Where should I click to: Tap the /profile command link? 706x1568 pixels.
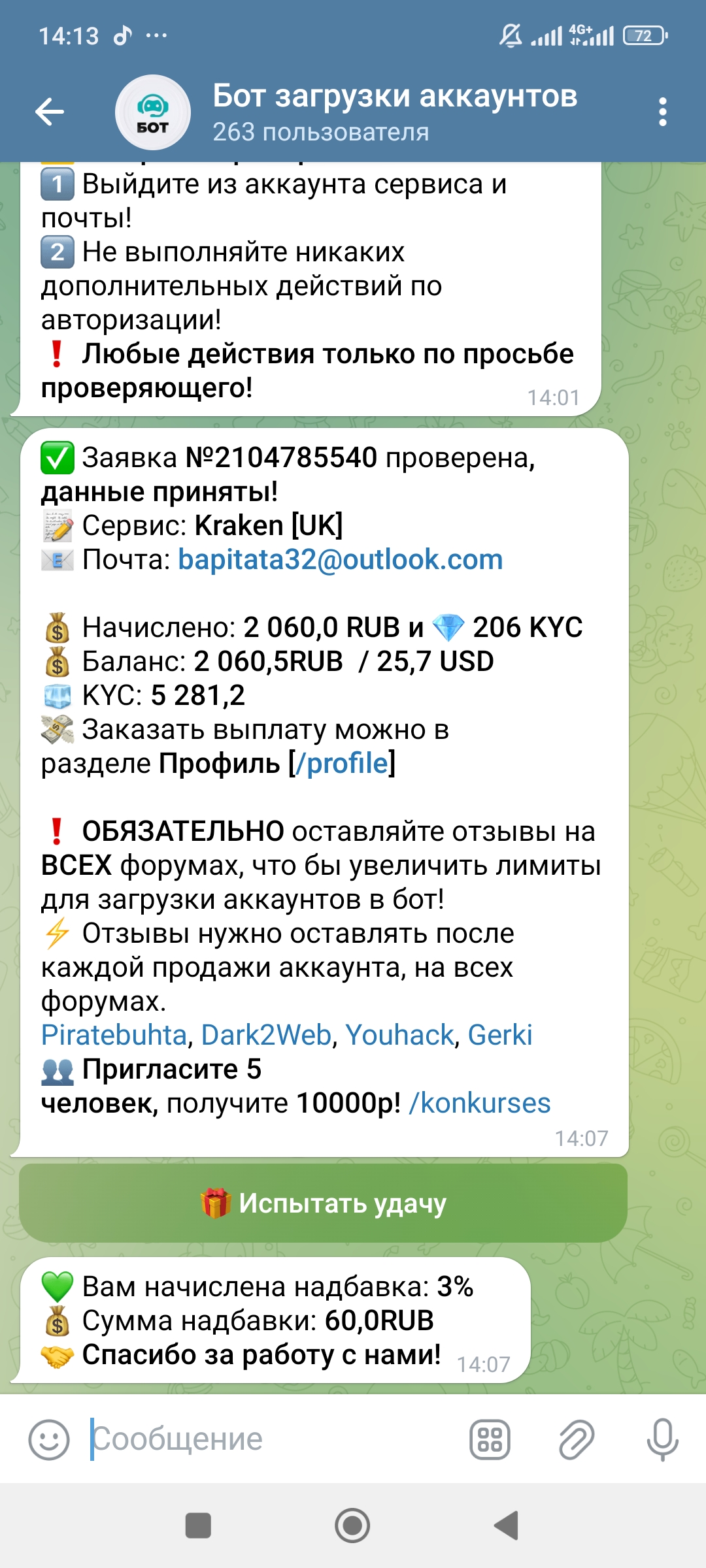(x=342, y=763)
